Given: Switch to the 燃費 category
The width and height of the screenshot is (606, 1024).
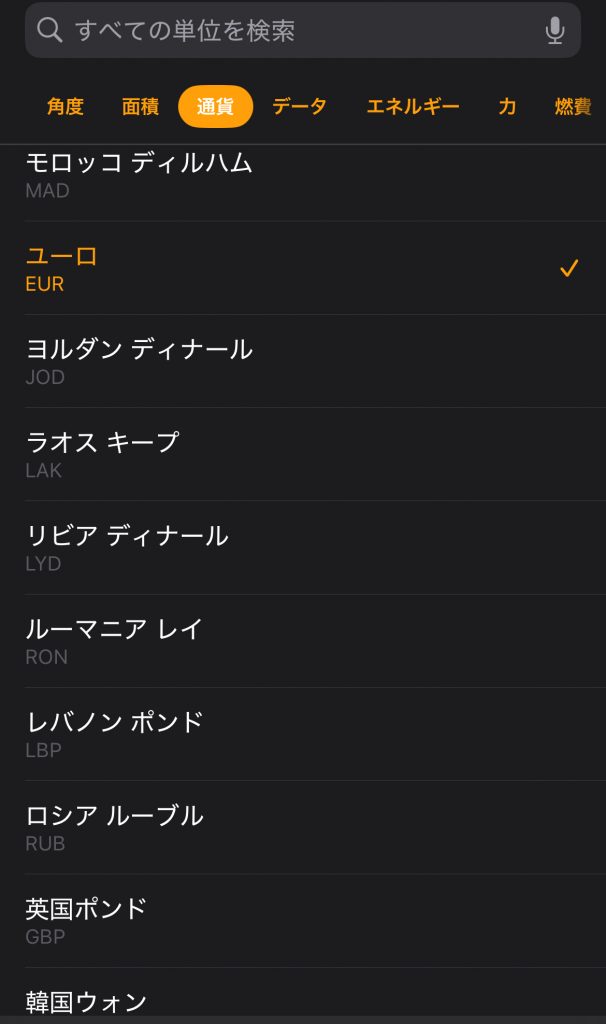Looking at the screenshot, I should [x=573, y=107].
